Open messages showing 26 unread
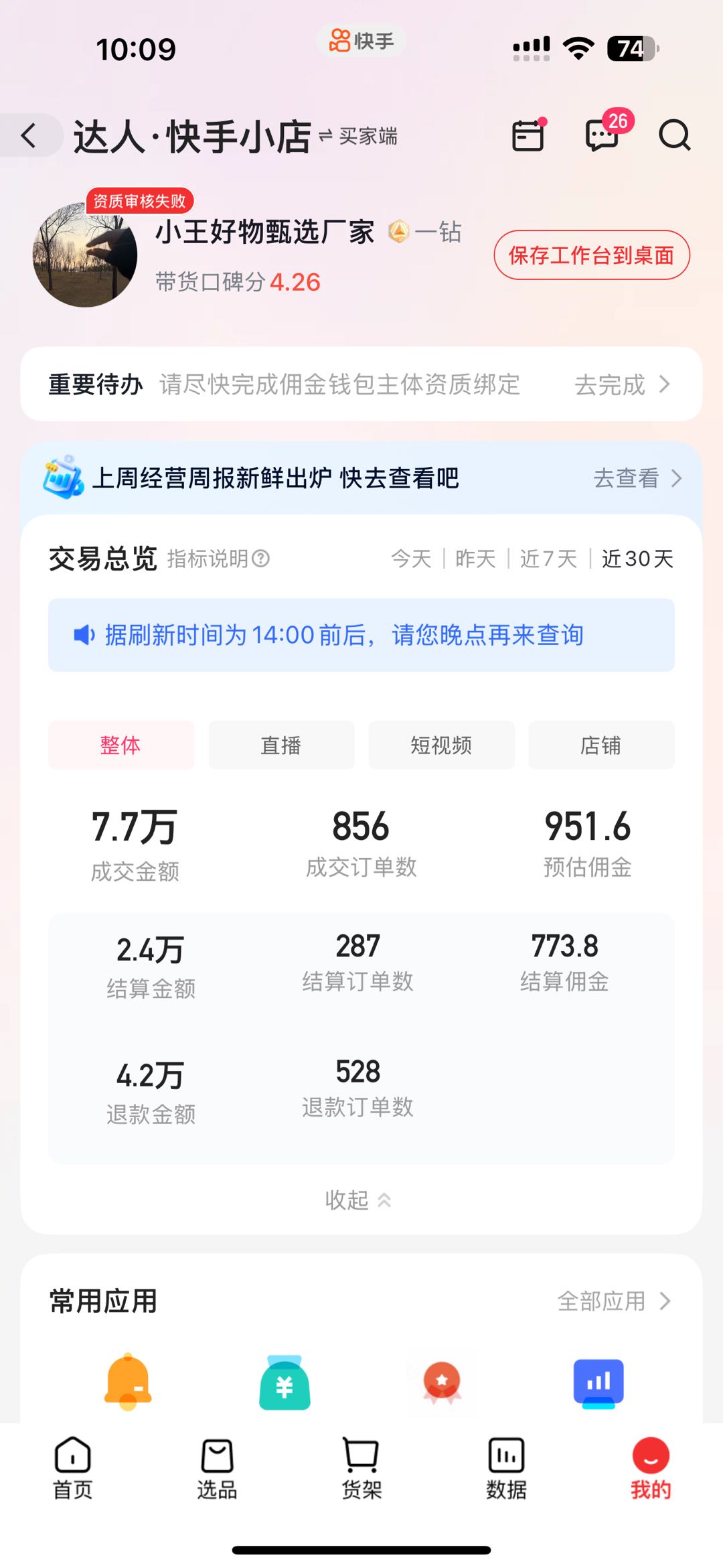The image size is (723, 1568). pyautogui.click(x=600, y=136)
